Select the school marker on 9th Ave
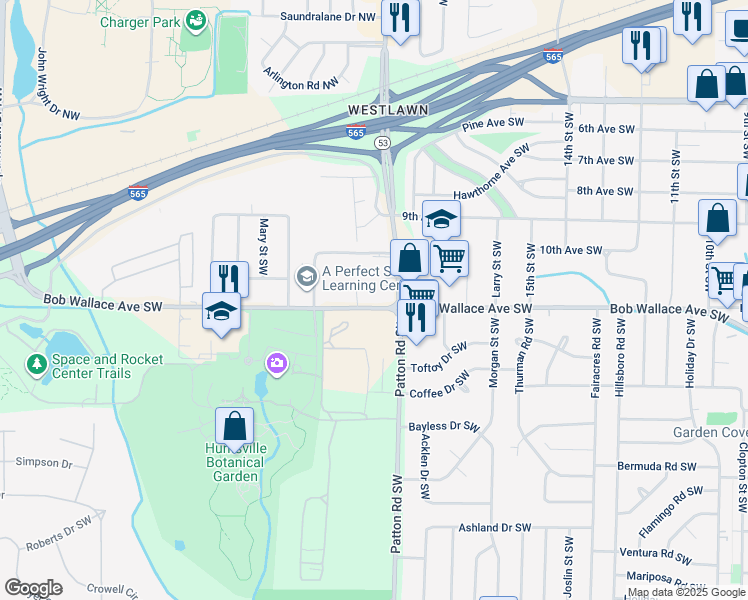748x600 pixels. point(441,219)
